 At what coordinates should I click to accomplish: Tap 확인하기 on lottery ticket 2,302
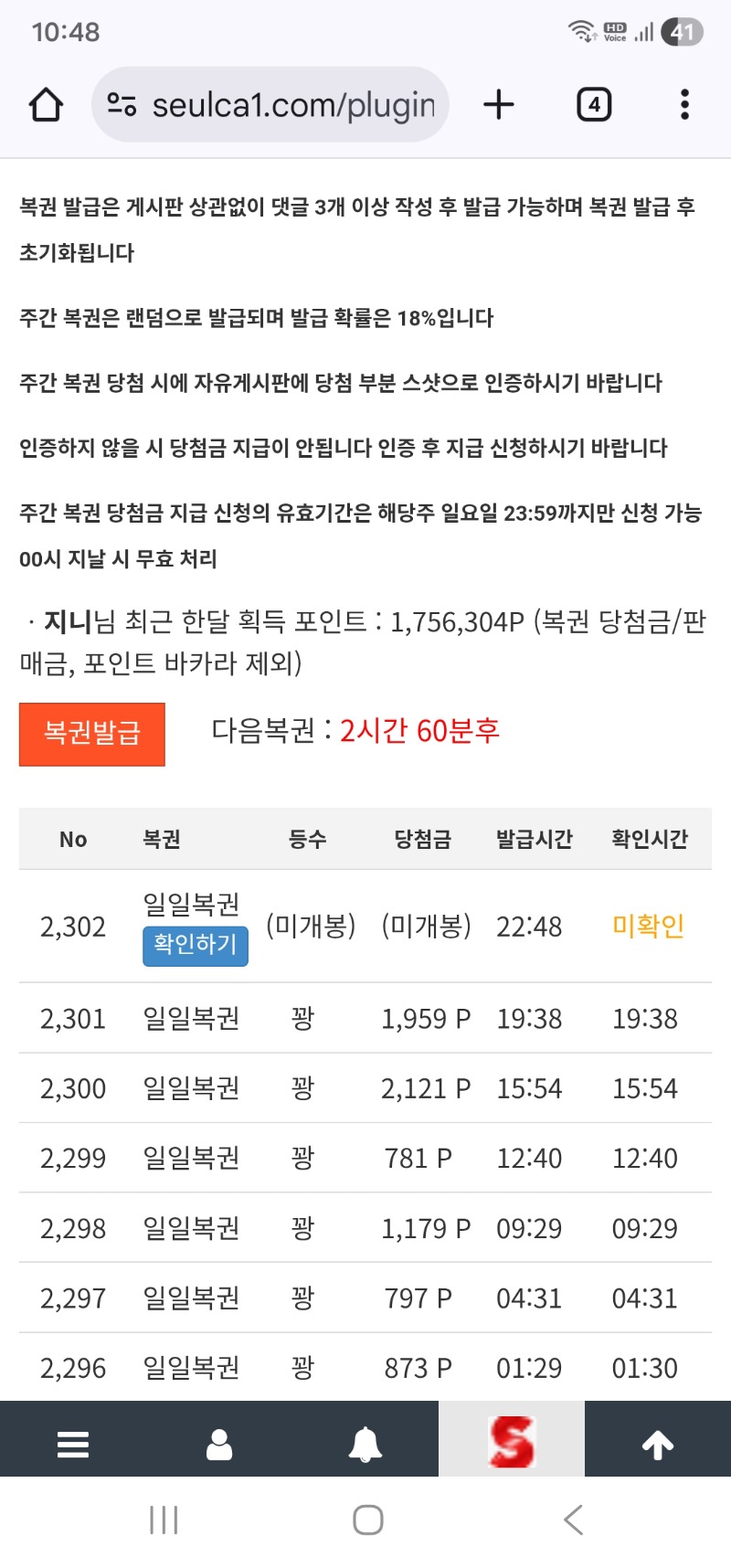195,945
